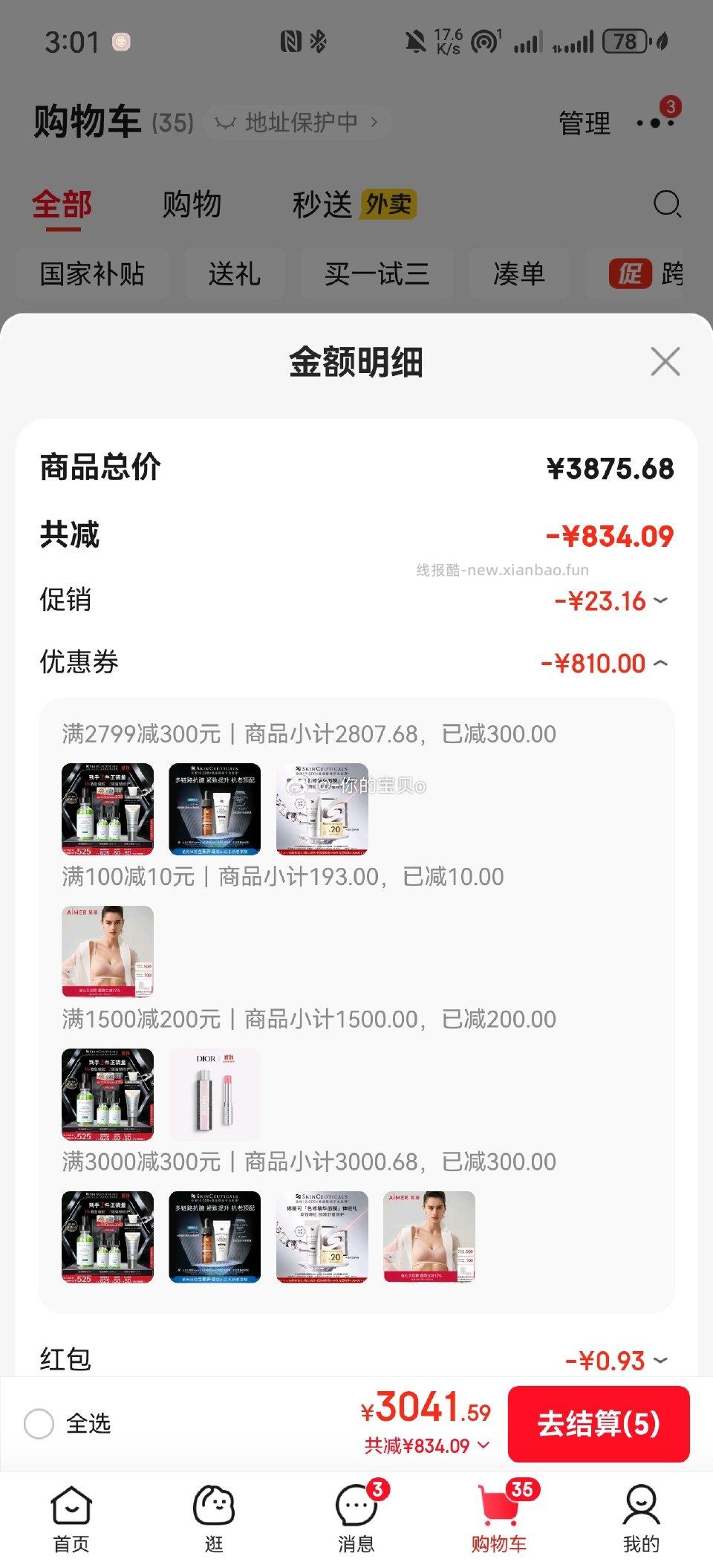Tap the Bluetooth icon in the status bar
The width and height of the screenshot is (713, 1568).
pyautogui.click(x=319, y=42)
